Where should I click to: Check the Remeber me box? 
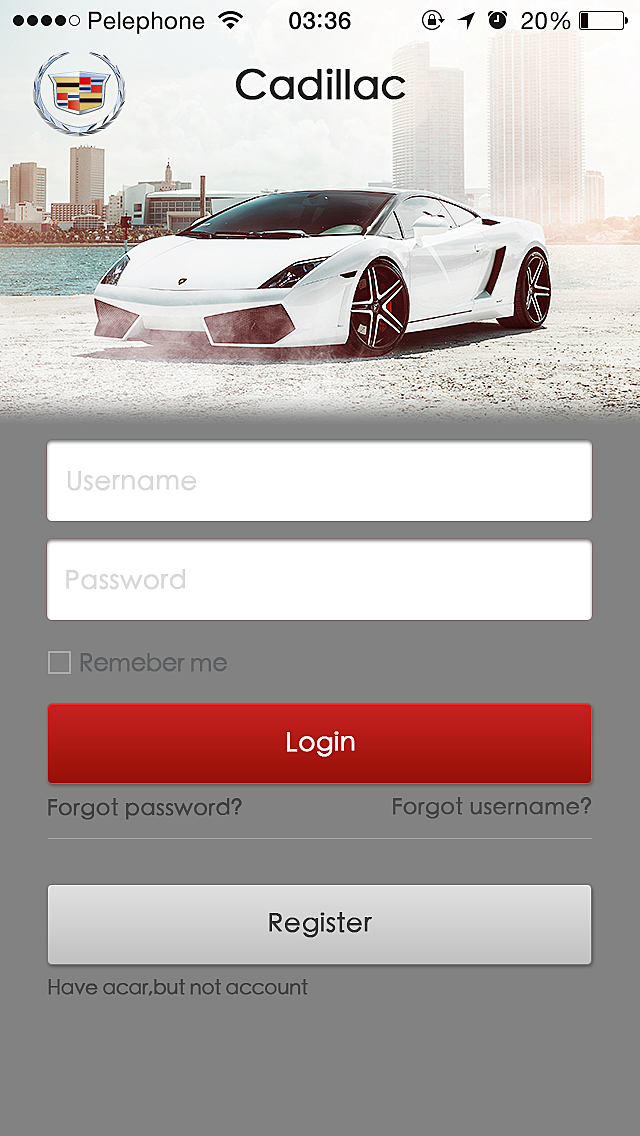(59, 662)
